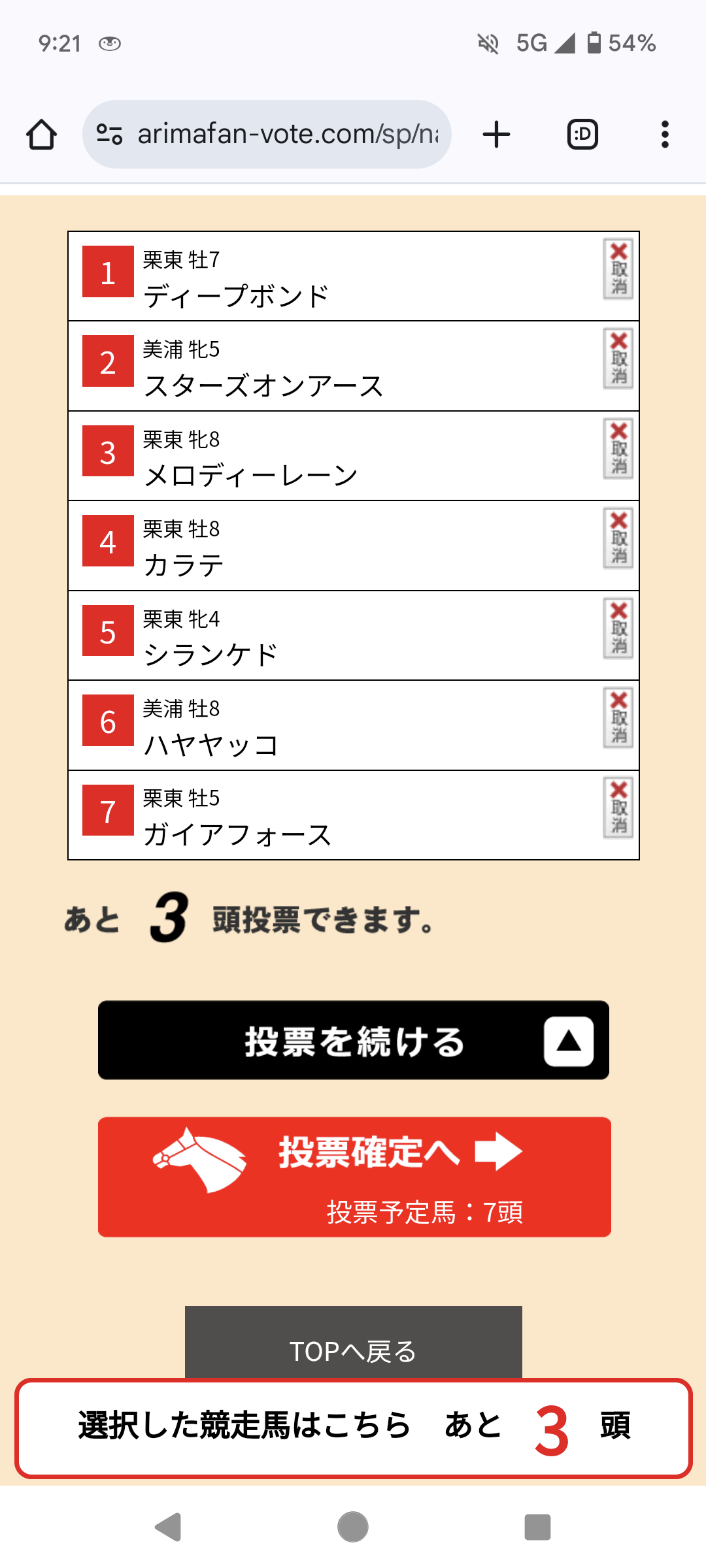The width and height of the screenshot is (706, 1568).
Task: Cancel the vote for ガイアフォース
Action: [x=618, y=808]
